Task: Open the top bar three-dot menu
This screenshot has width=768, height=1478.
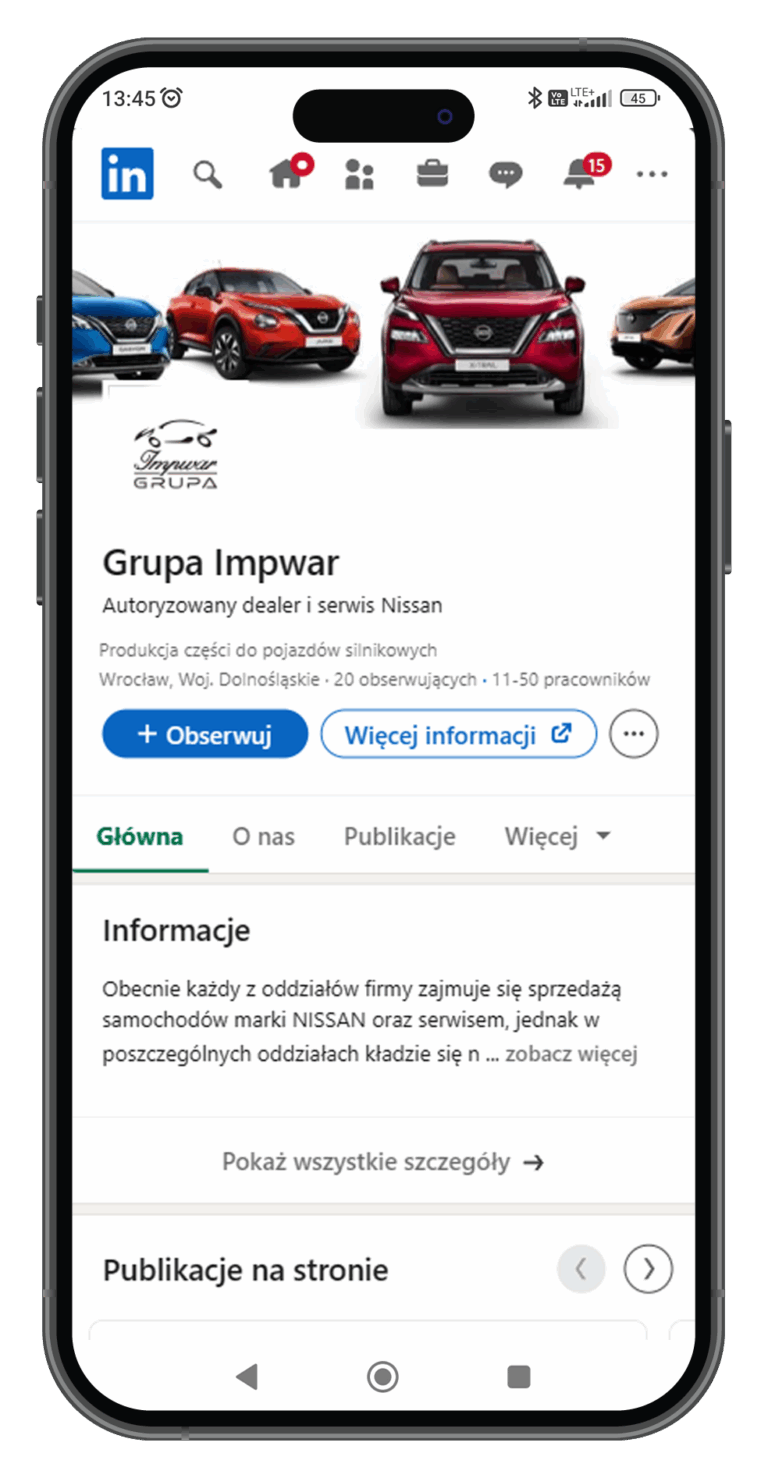Action: point(652,175)
